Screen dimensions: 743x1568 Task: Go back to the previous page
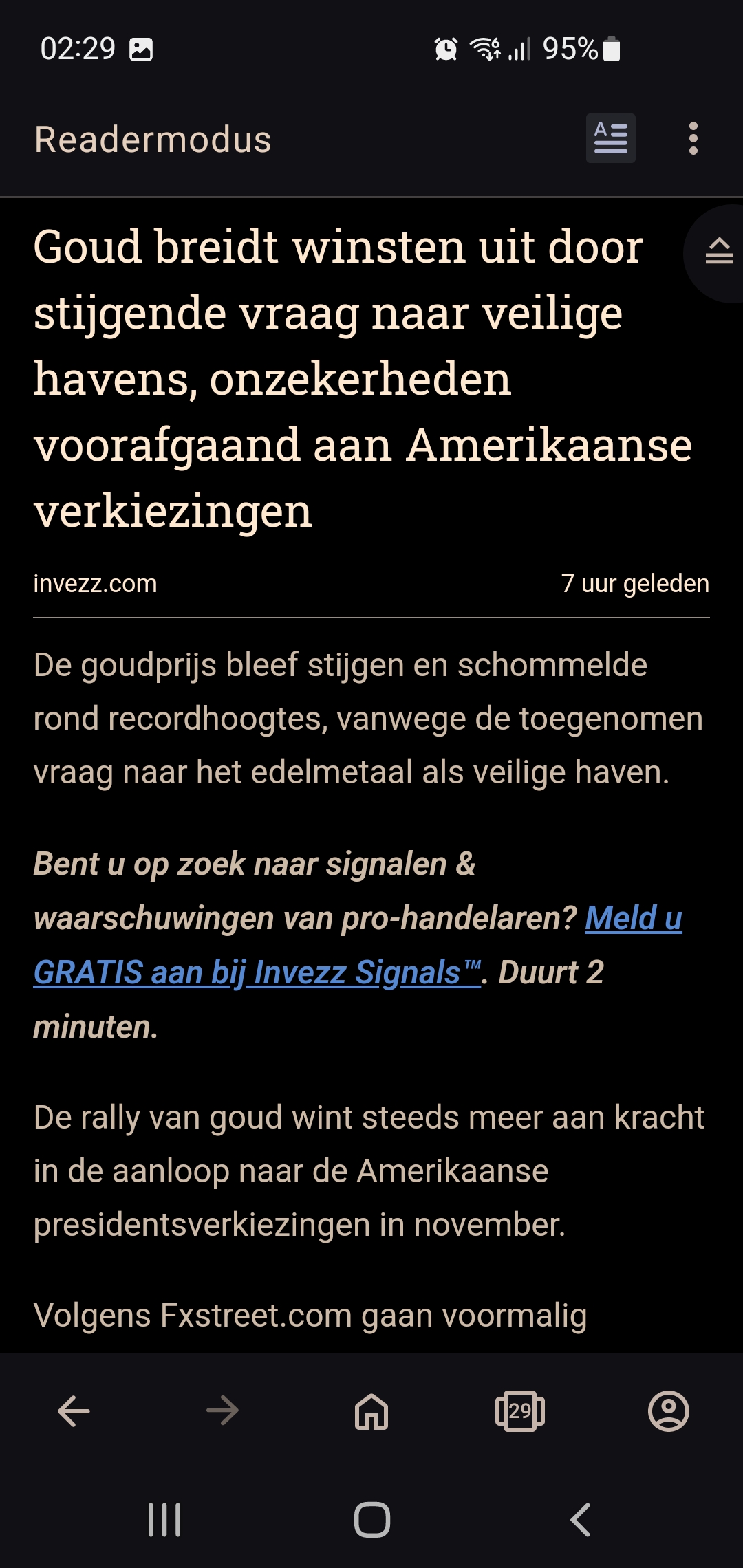pos(74,1411)
